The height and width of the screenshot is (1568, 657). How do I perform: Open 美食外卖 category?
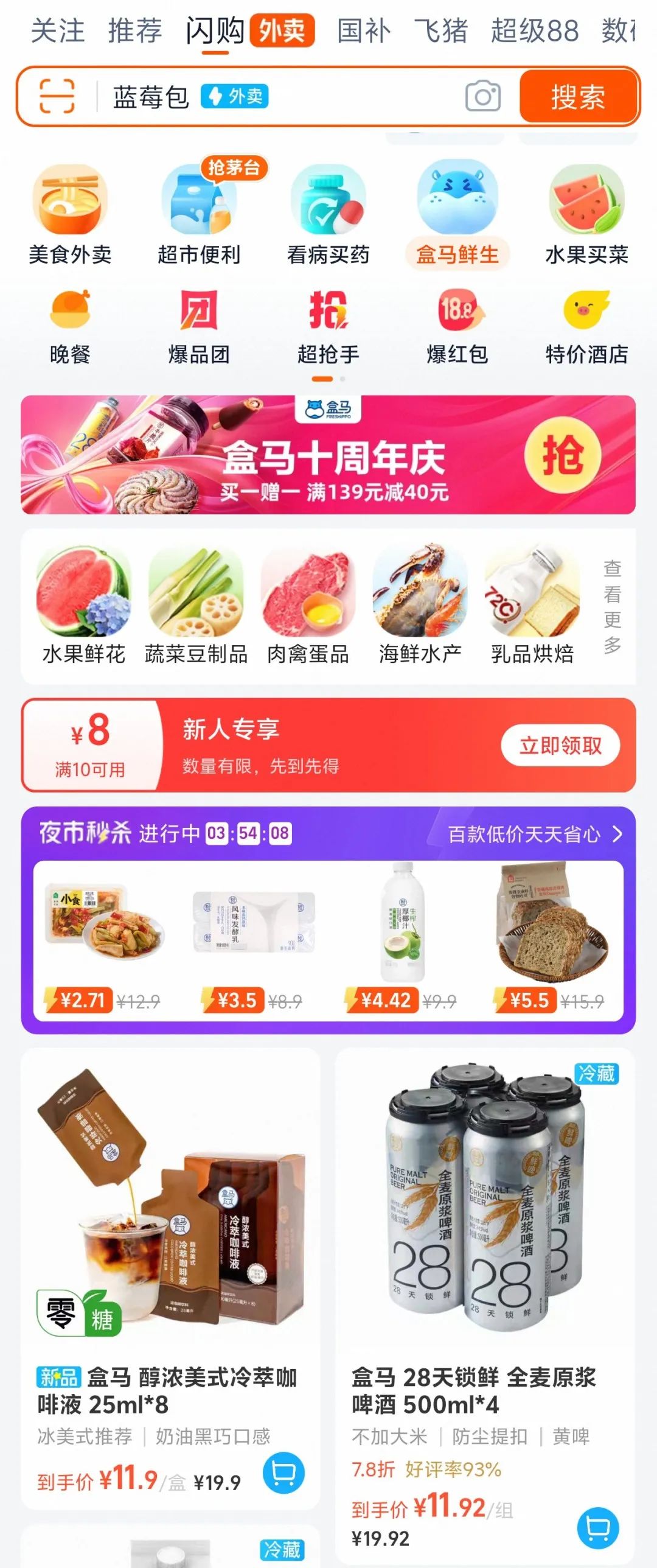pos(70,214)
